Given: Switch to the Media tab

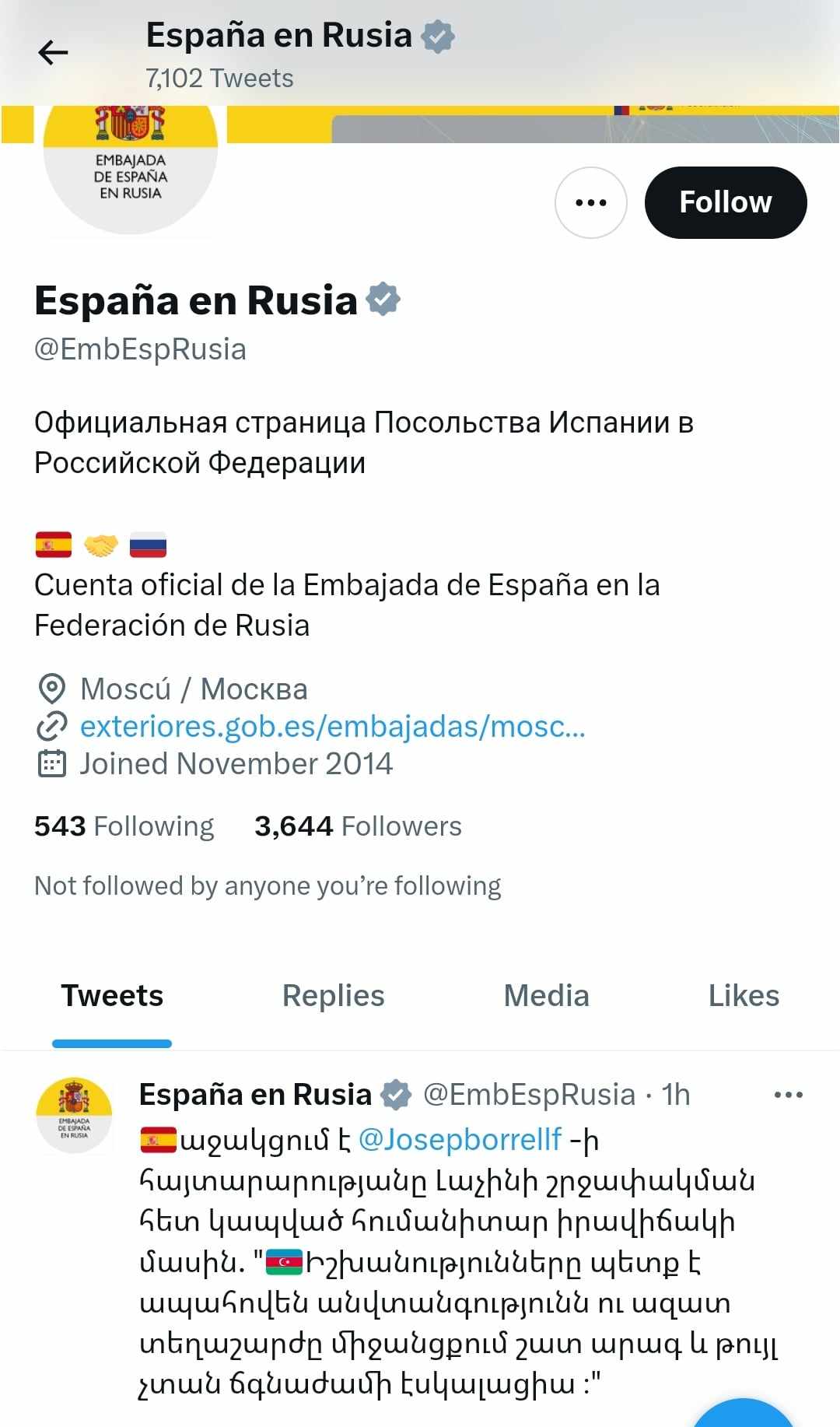Looking at the screenshot, I should click(x=546, y=996).
